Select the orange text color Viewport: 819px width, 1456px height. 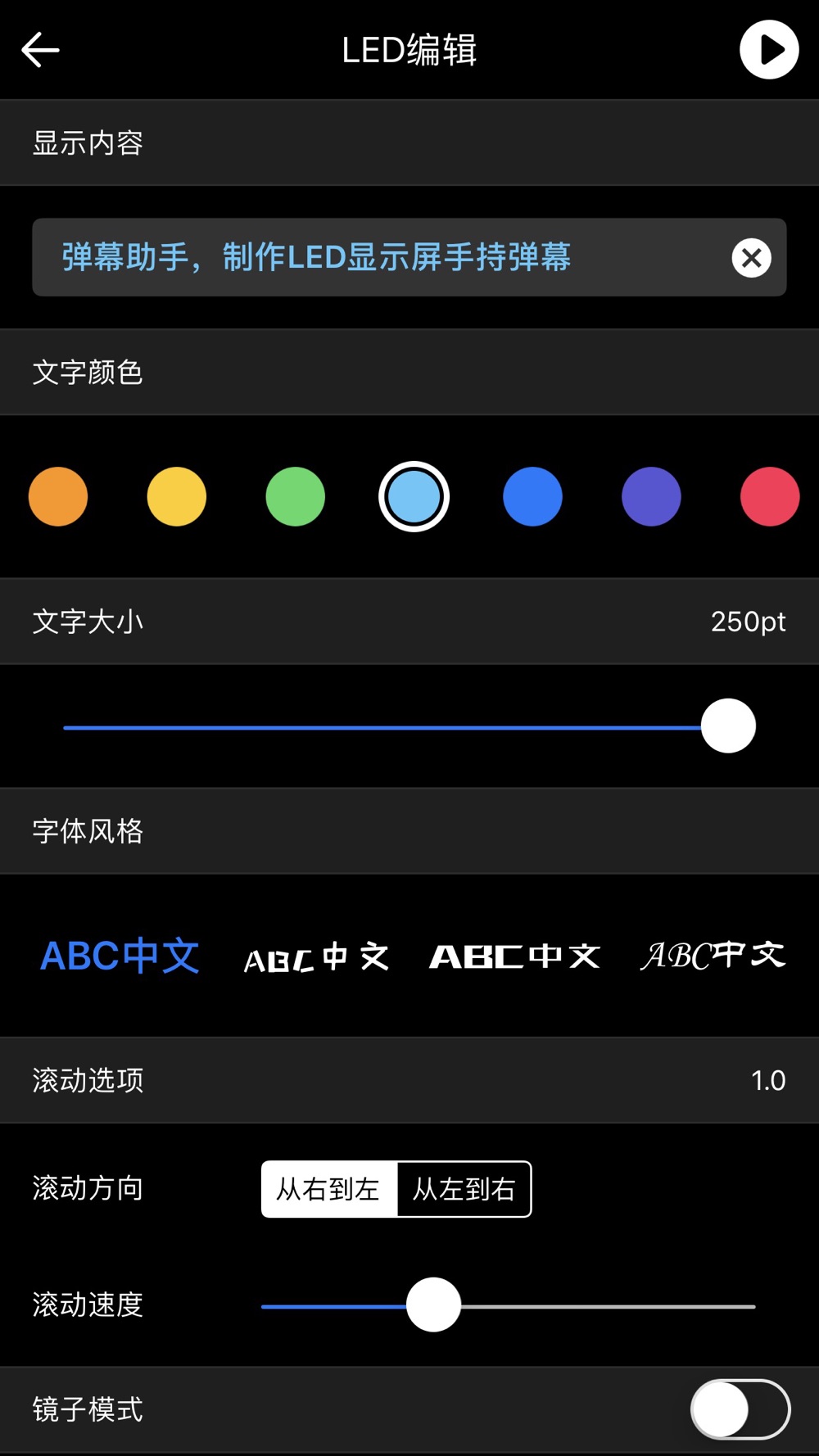click(x=58, y=496)
